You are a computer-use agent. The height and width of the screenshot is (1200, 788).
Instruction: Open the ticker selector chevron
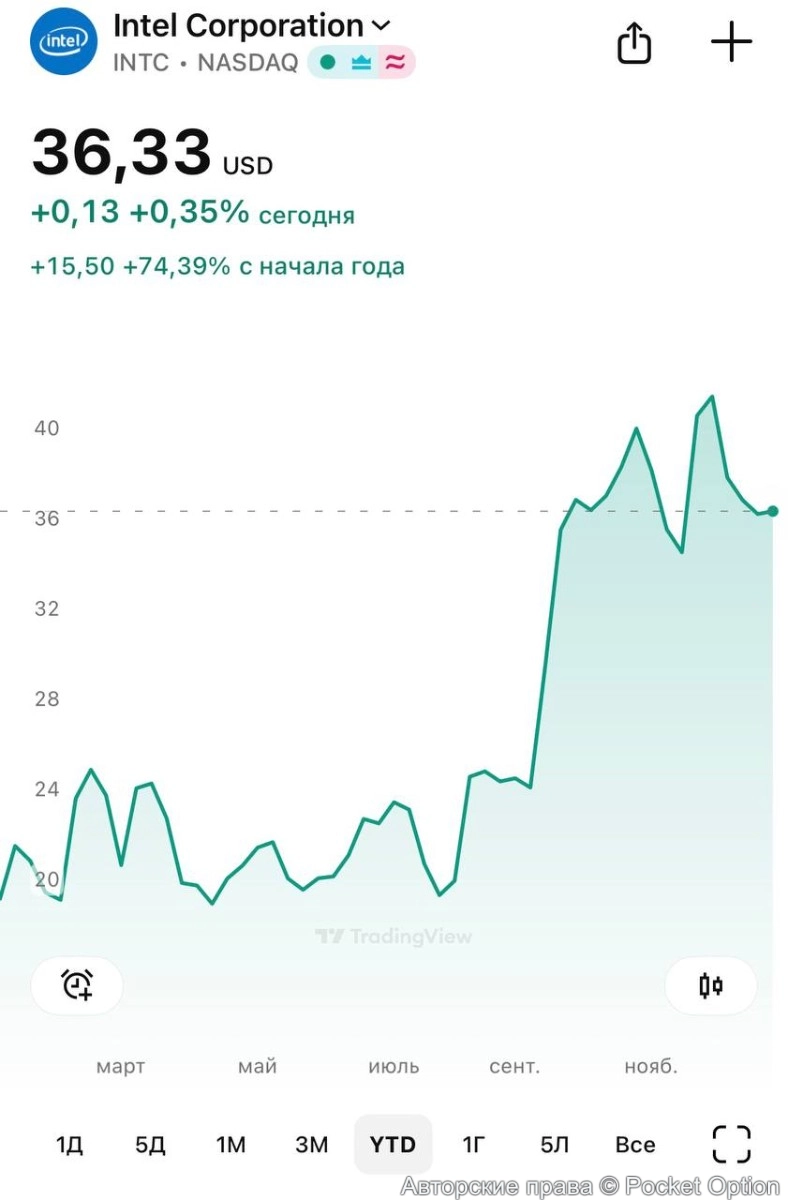click(x=380, y=26)
